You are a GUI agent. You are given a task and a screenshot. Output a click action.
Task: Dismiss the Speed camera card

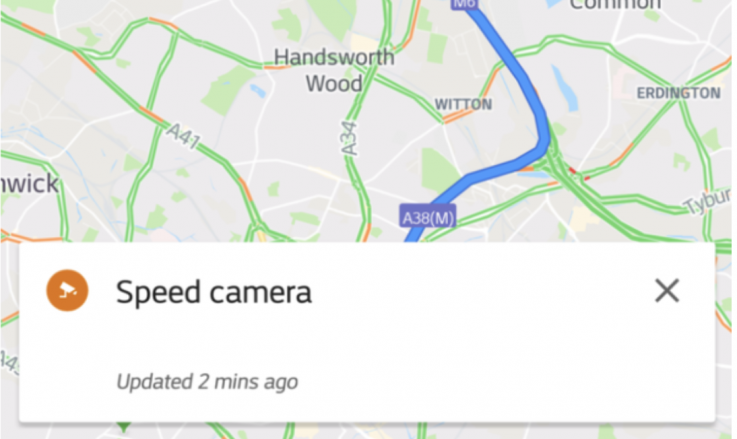[x=666, y=291]
